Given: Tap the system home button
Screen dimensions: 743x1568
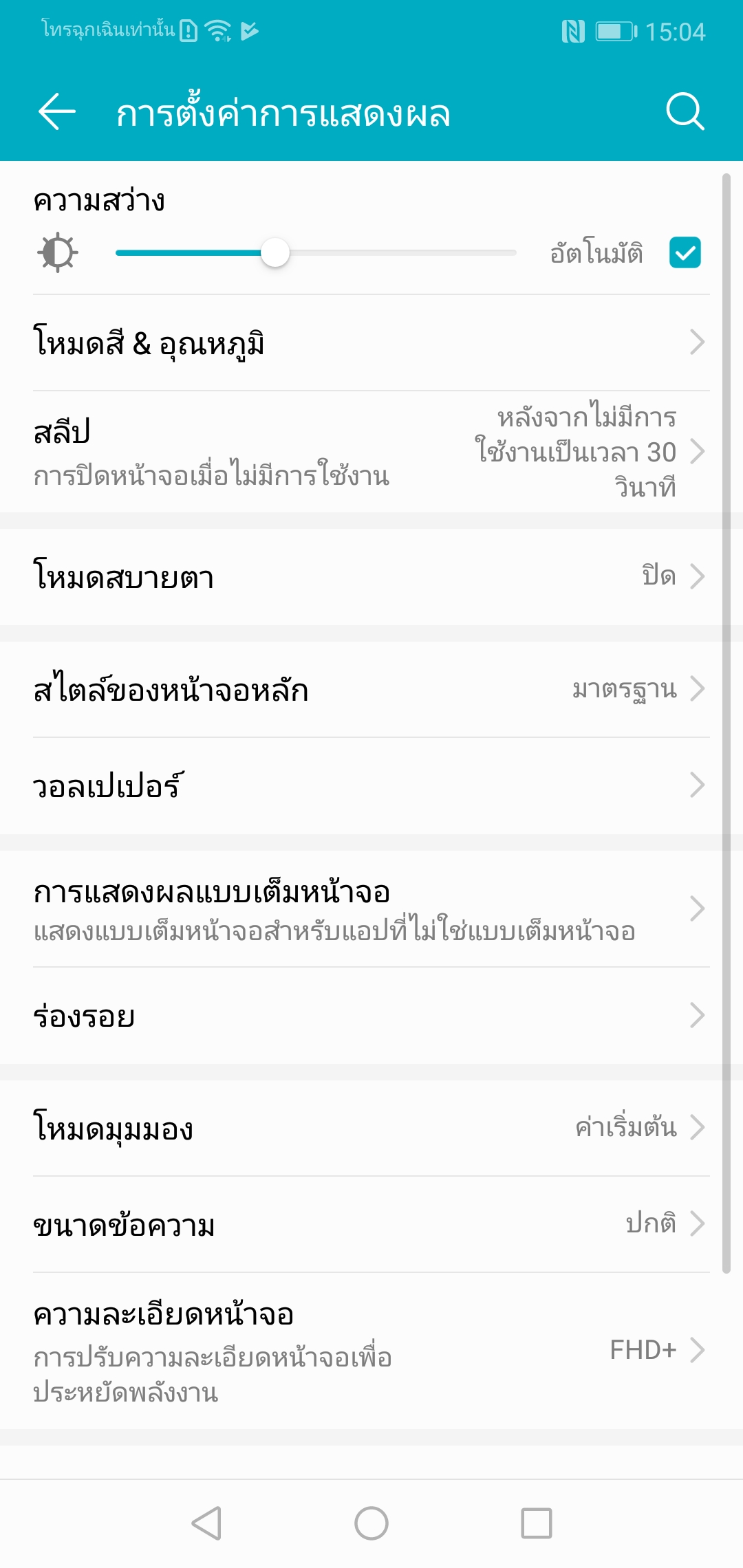Looking at the screenshot, I should pos(371,1523).
